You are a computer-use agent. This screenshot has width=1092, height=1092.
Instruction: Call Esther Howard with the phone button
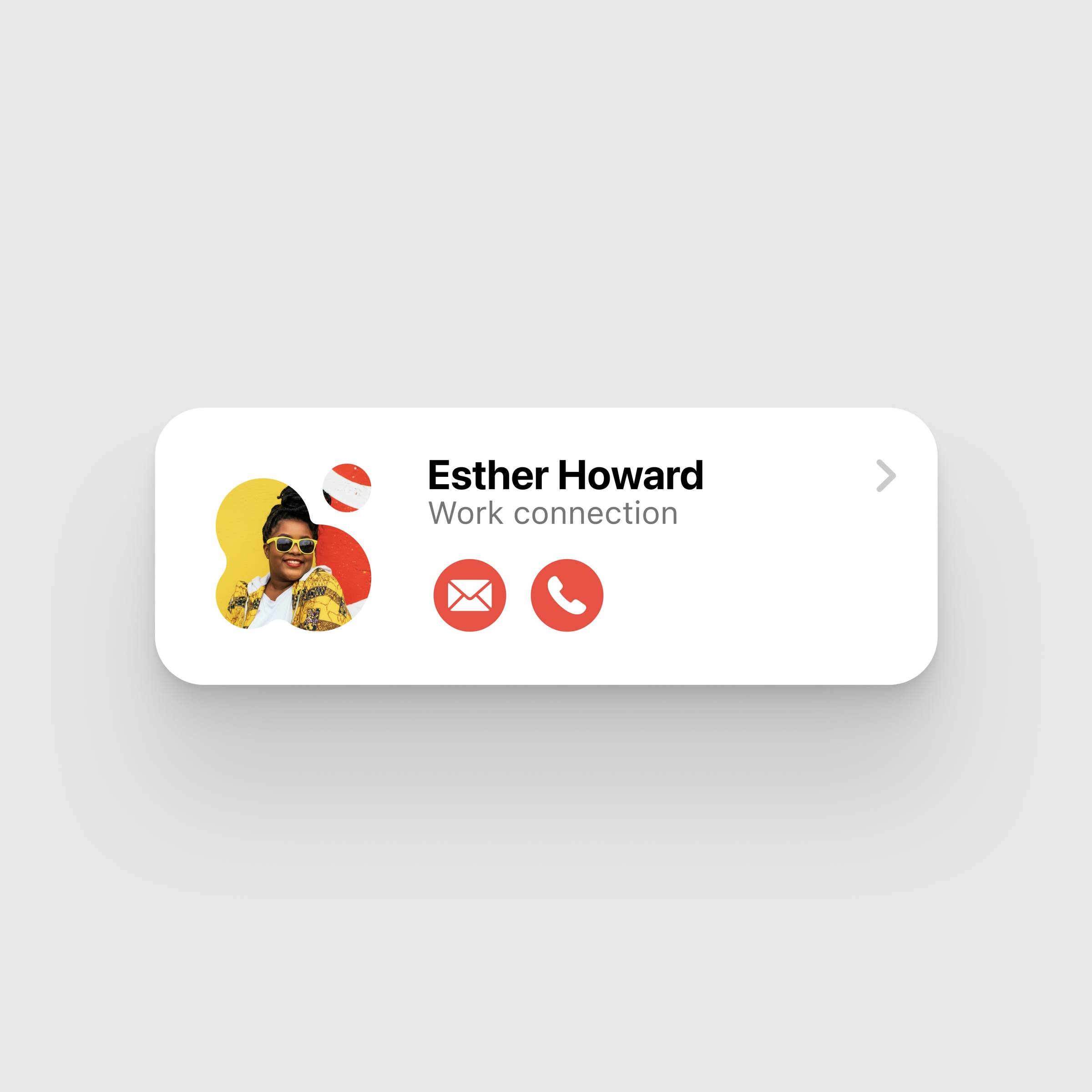coord(567,595)
